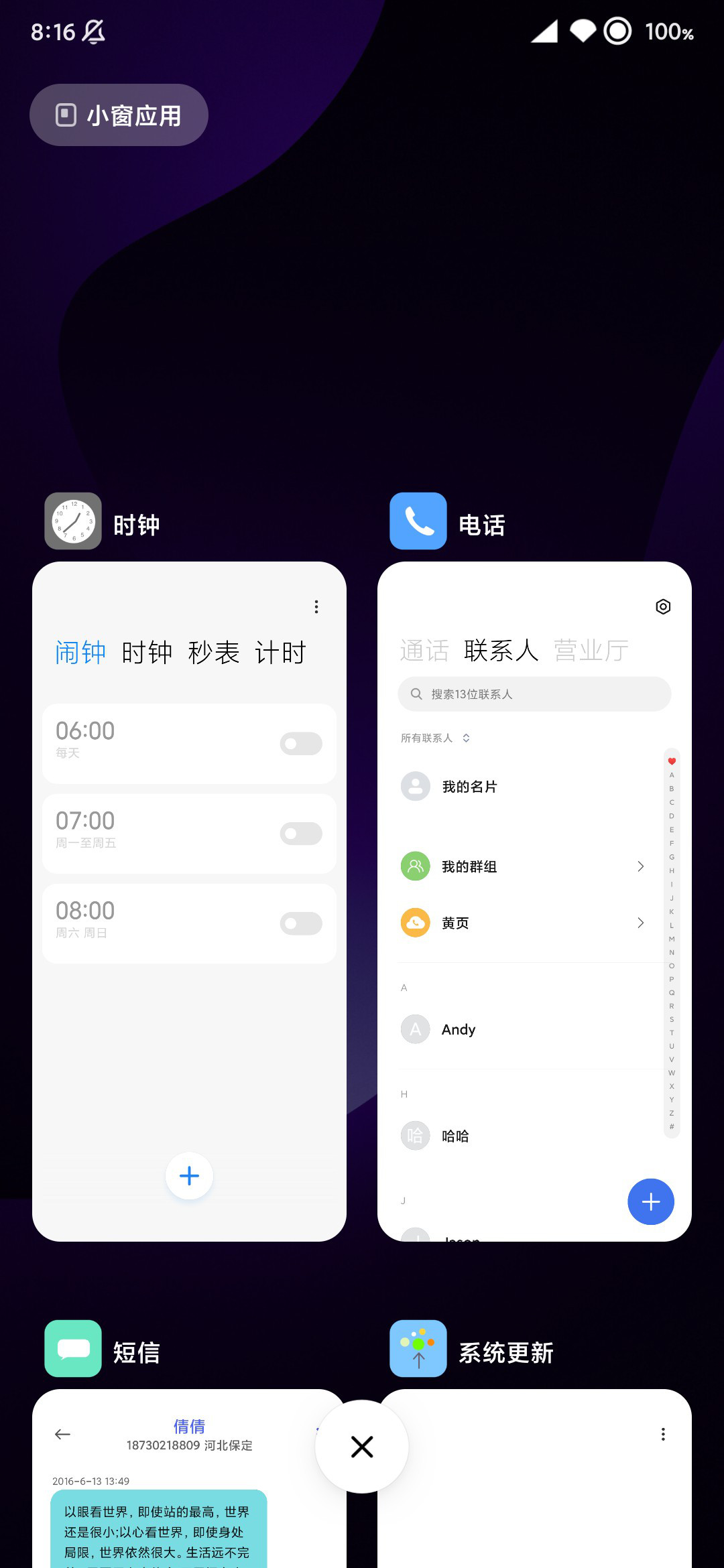Open the 时钟 clock app card
This screenshot has width=724, height=1568.
tap(189, 901)
